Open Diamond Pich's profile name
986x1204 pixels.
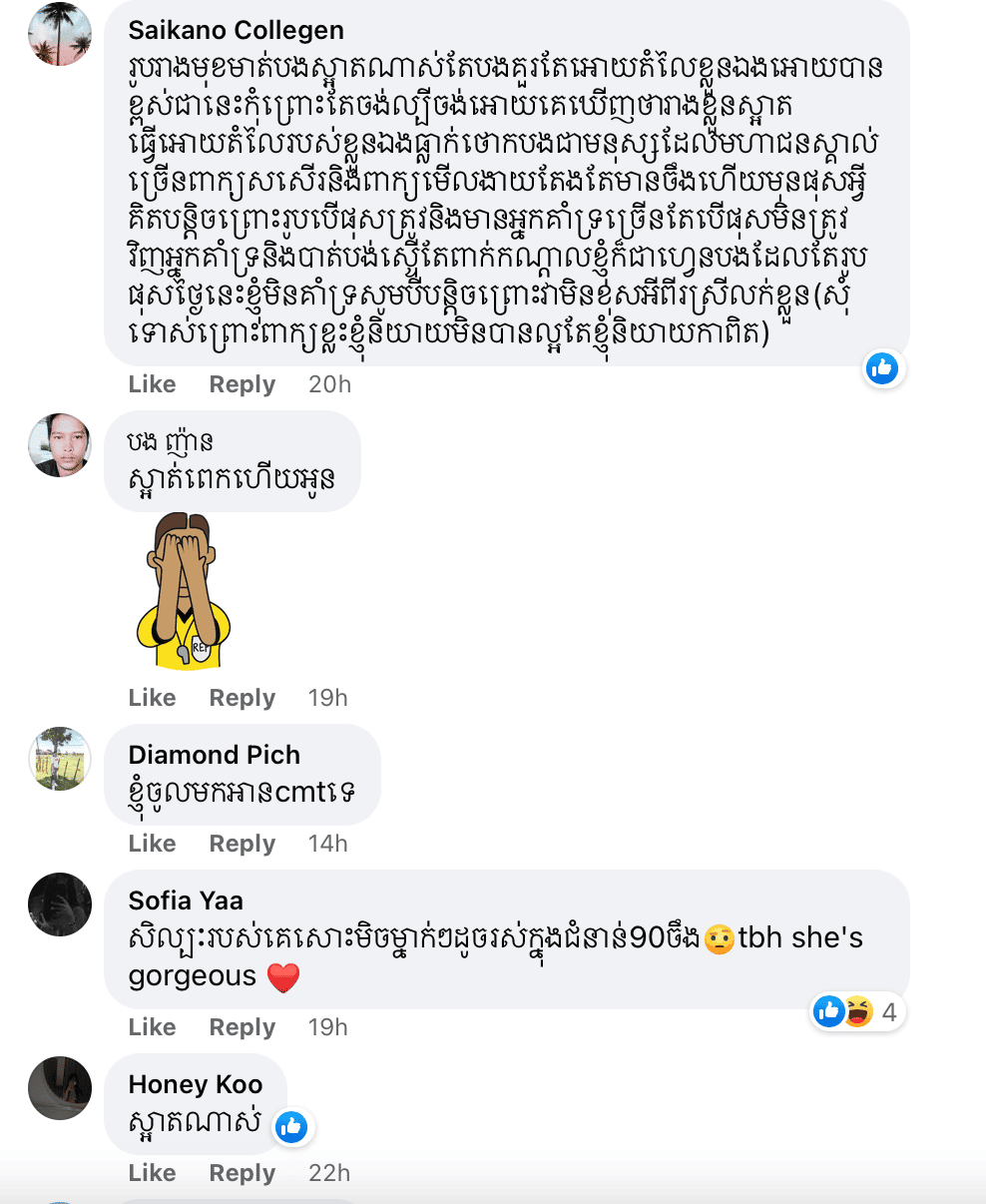click(214, 755)
